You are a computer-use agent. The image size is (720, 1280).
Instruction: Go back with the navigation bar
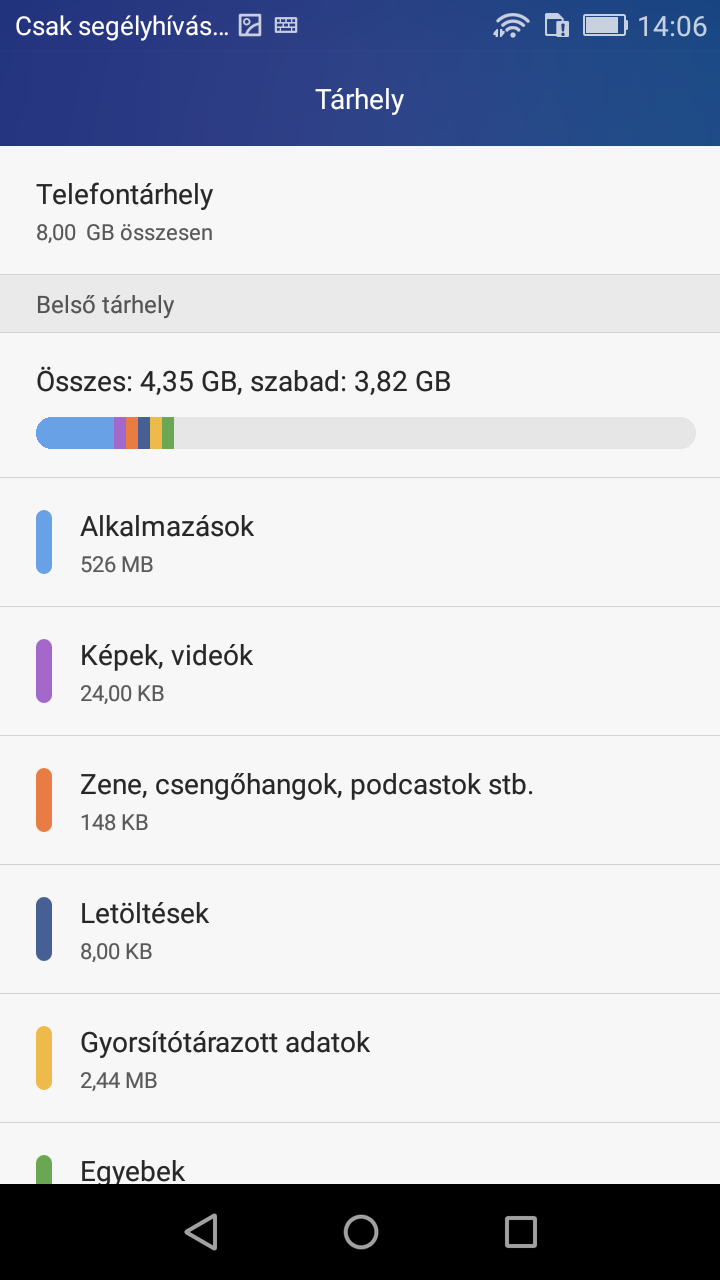point(201,1232)
